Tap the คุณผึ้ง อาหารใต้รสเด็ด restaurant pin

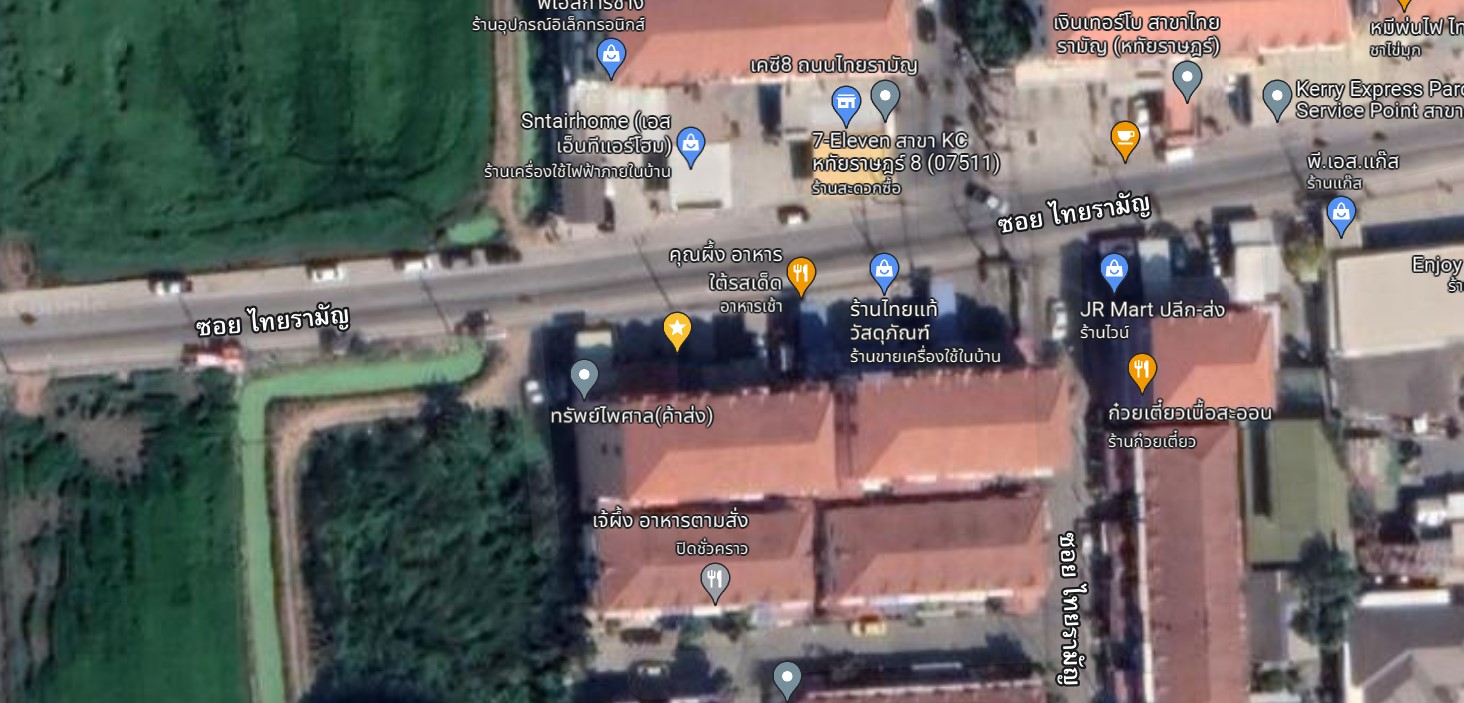click(800, 274)
